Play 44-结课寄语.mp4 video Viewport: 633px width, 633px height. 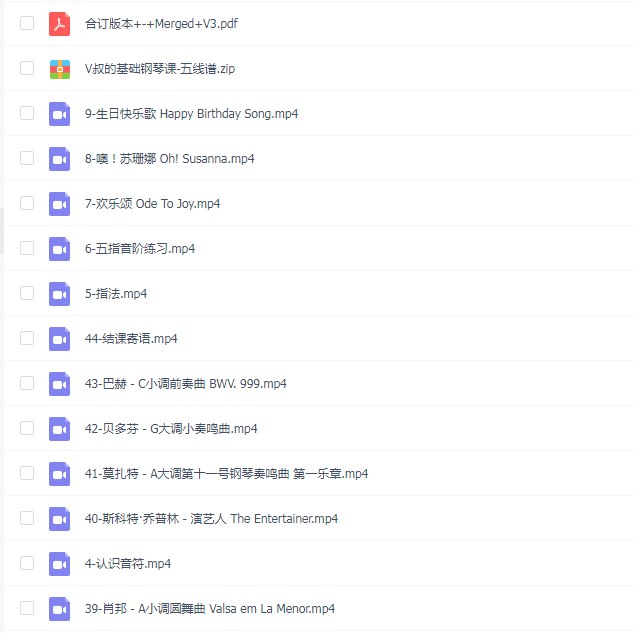(131, 339)
